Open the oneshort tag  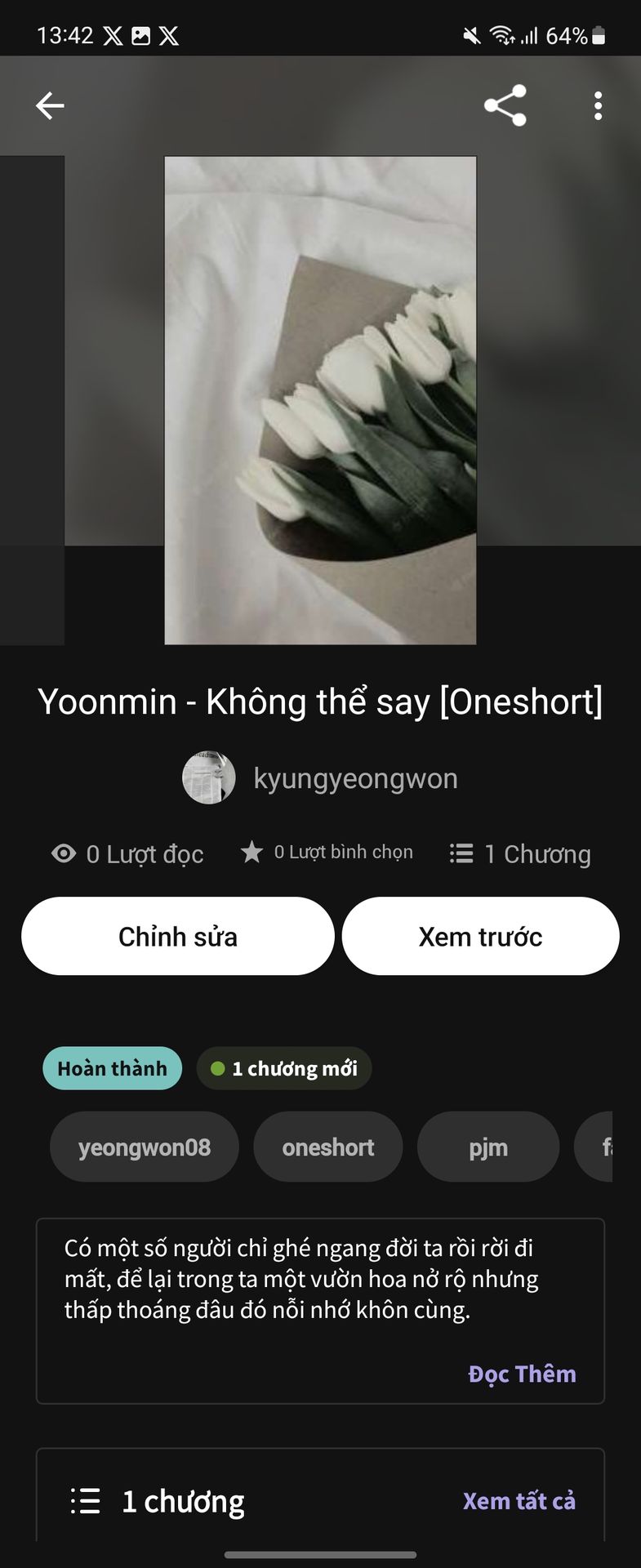pos(327,1147)
